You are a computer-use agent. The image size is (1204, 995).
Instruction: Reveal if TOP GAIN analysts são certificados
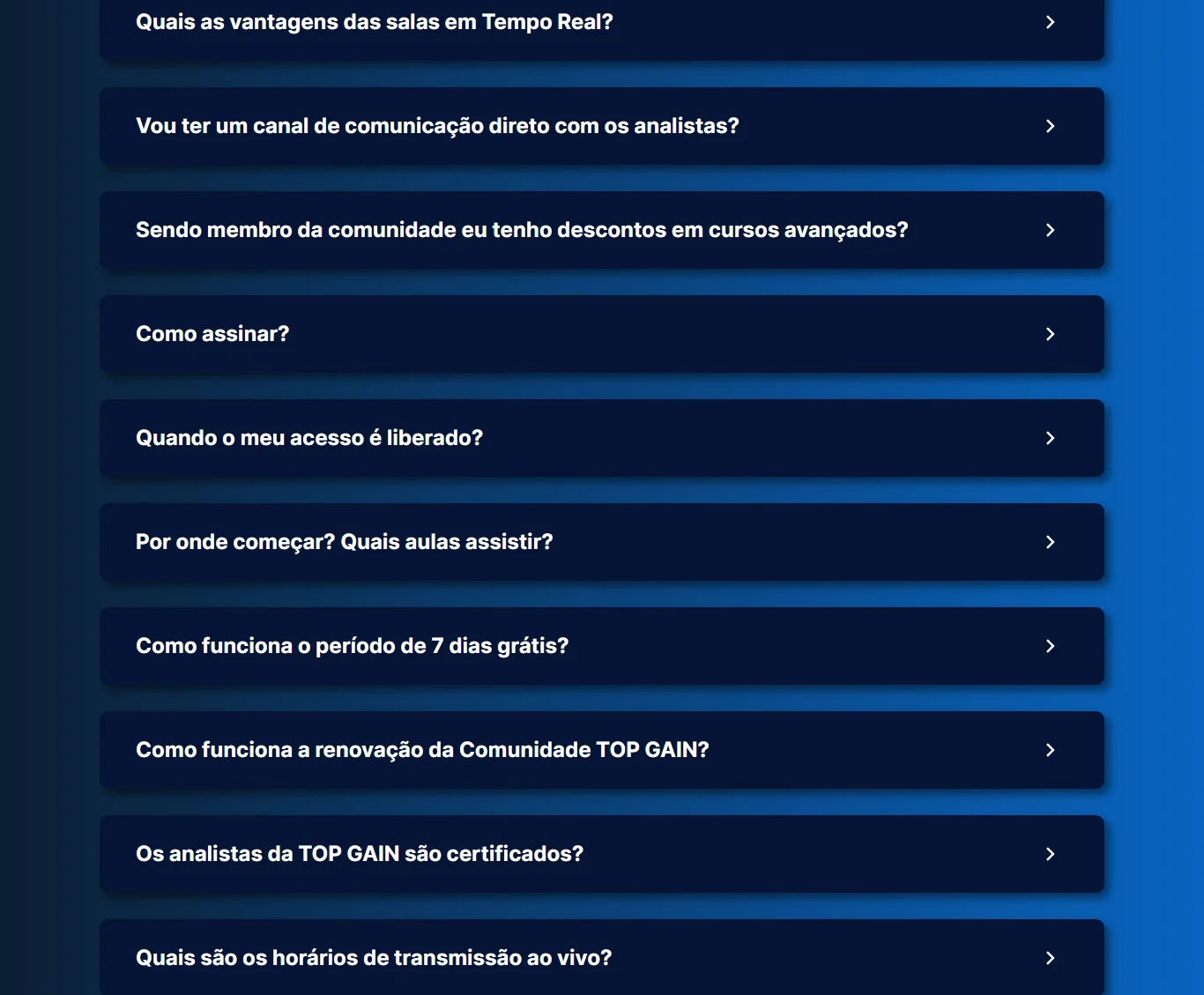click(x=601, y=854)
